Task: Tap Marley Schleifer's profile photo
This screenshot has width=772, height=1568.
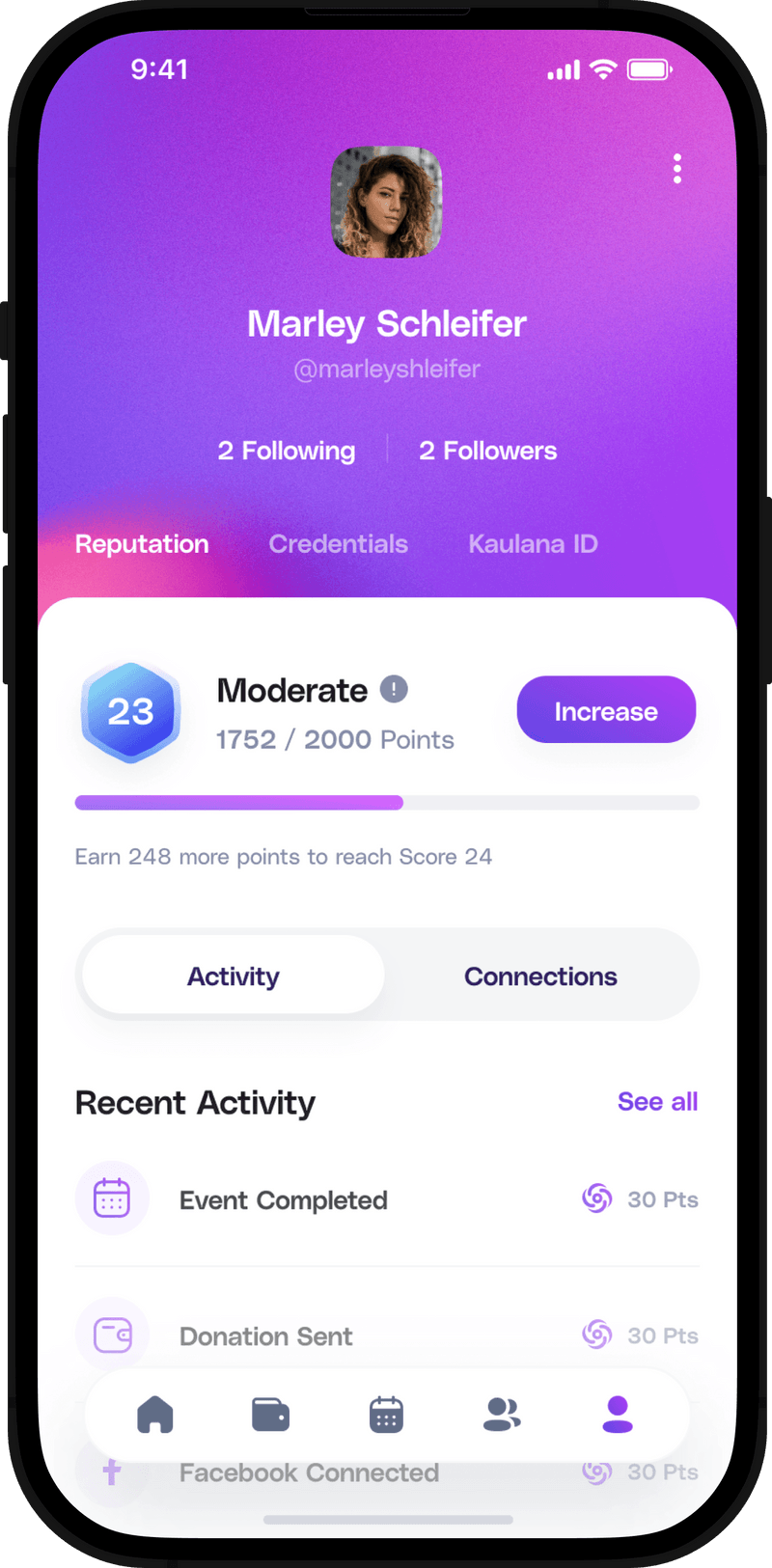Action: (x=386, y=203)
